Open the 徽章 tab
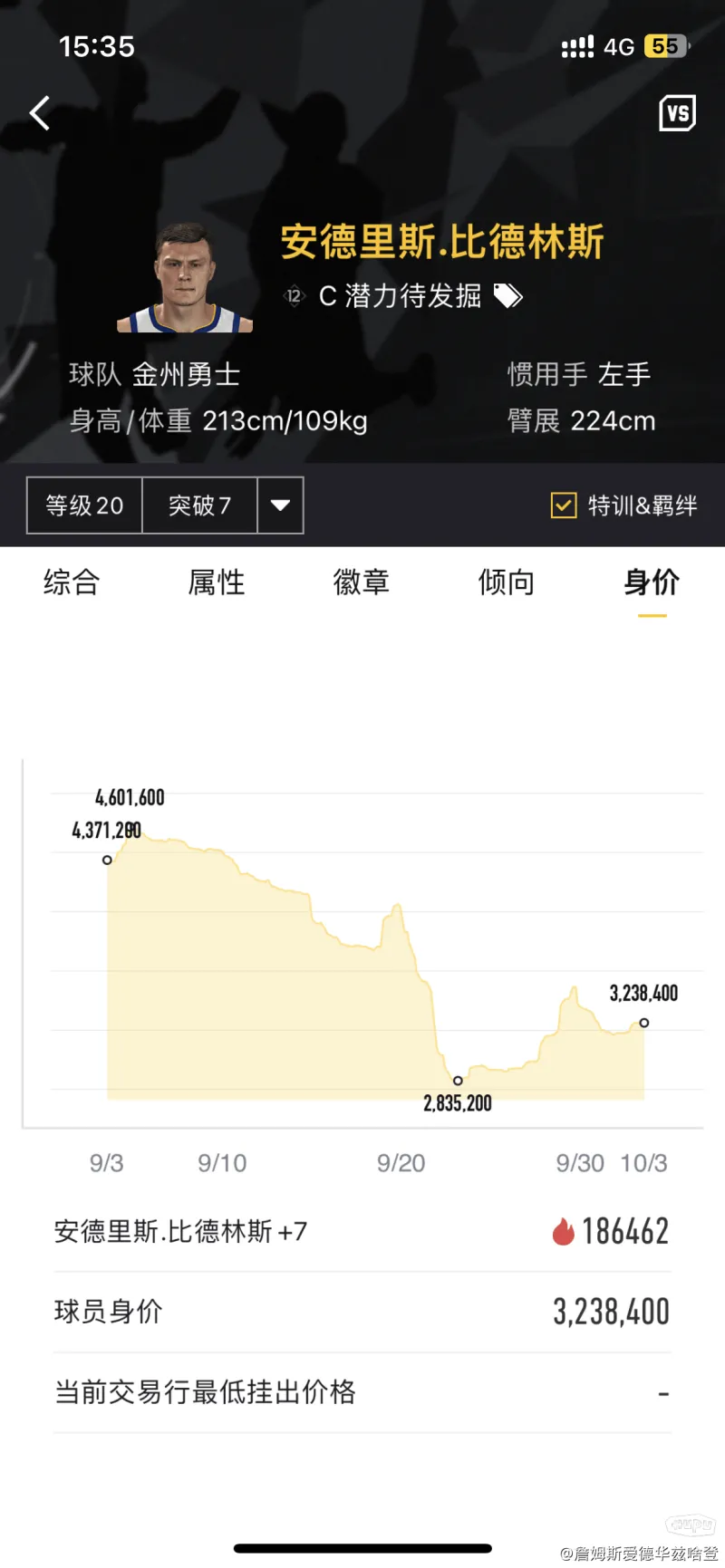This screenshot has height=1568, width=725. (362, 582)
